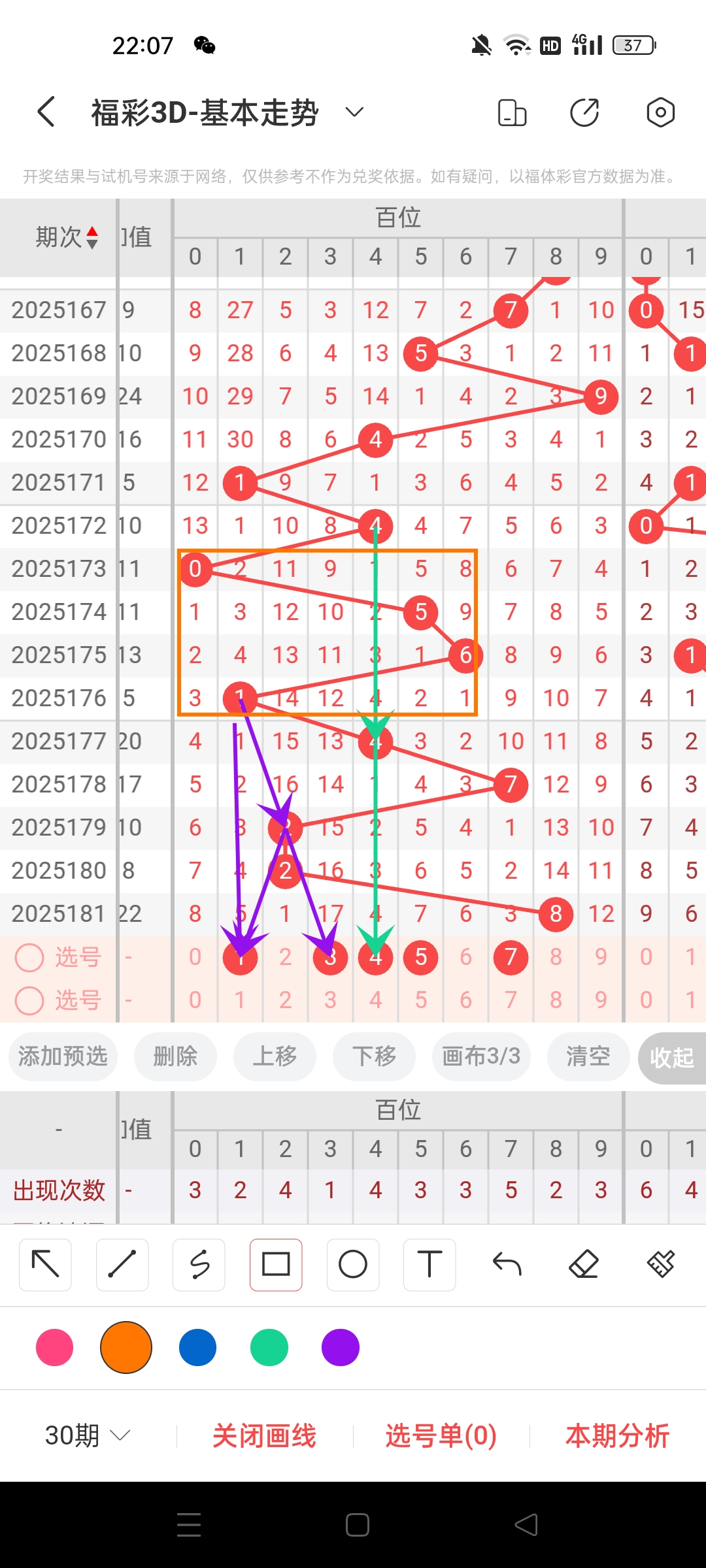Select the text annotation tool
Viewport: 706px width, 1568px height.
tap(429, 1264)
